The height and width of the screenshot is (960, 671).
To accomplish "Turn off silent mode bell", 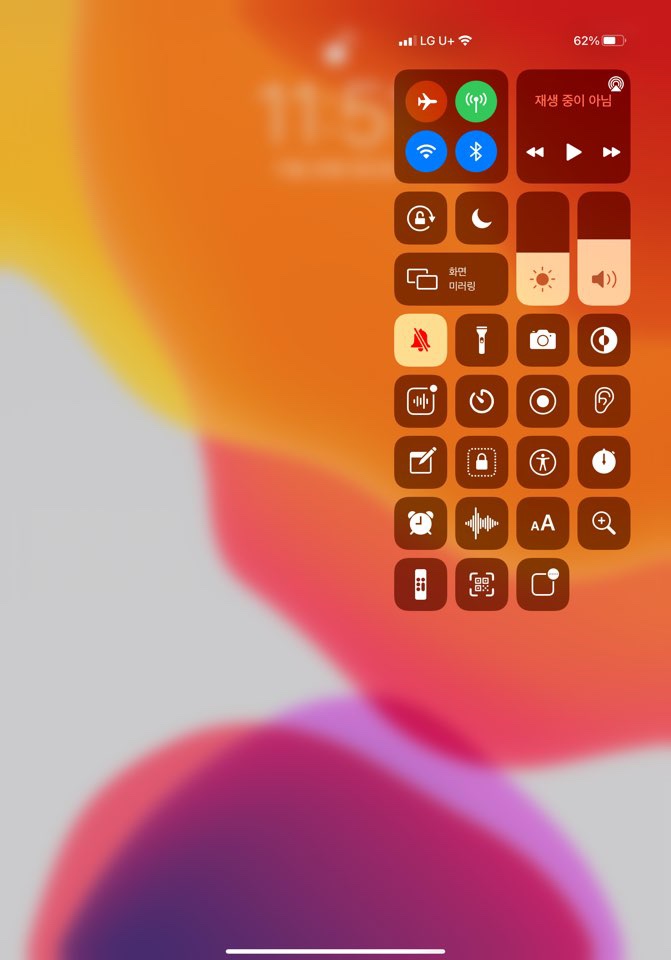I will coord(420,340).
